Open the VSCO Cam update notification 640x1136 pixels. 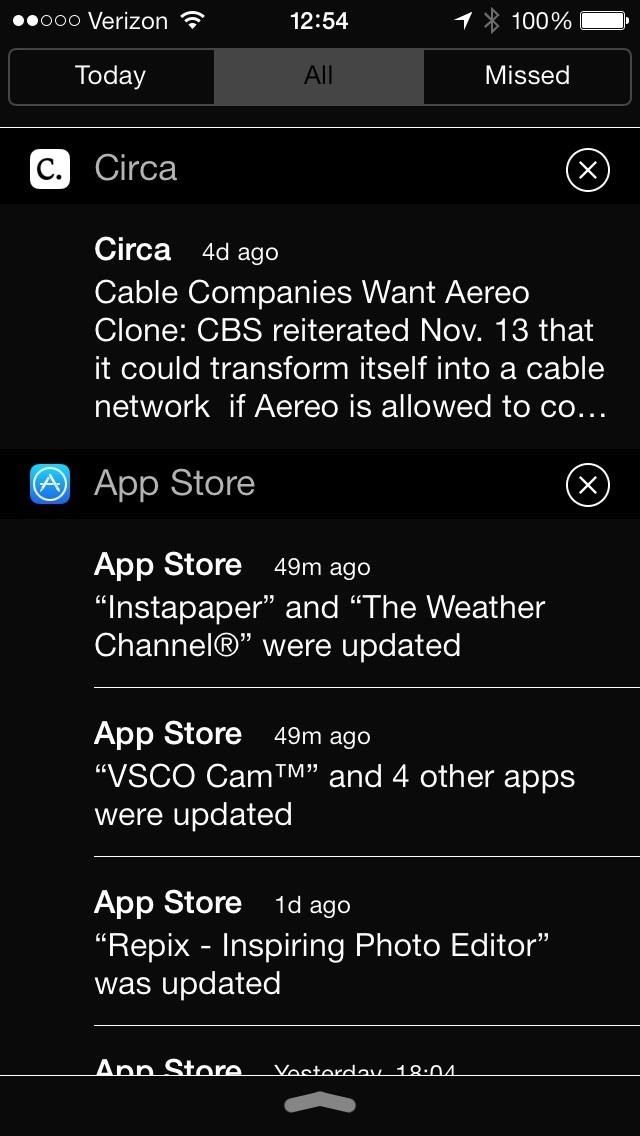(x=350, y=775)
